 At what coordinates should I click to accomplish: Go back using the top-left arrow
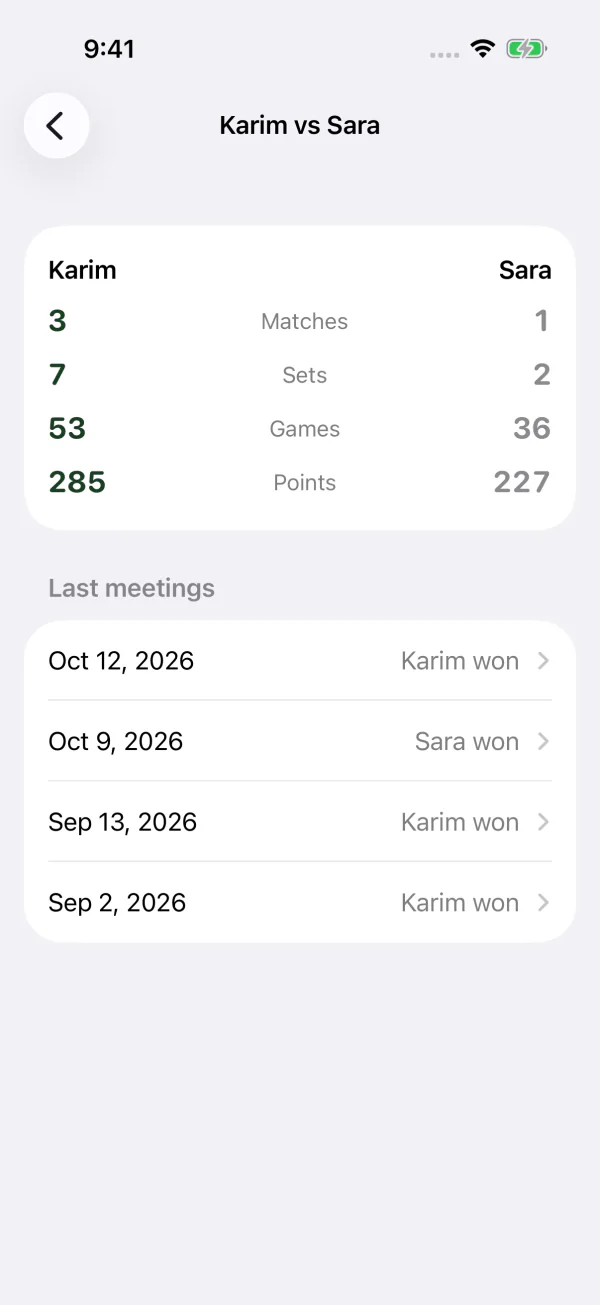(57, 126)
